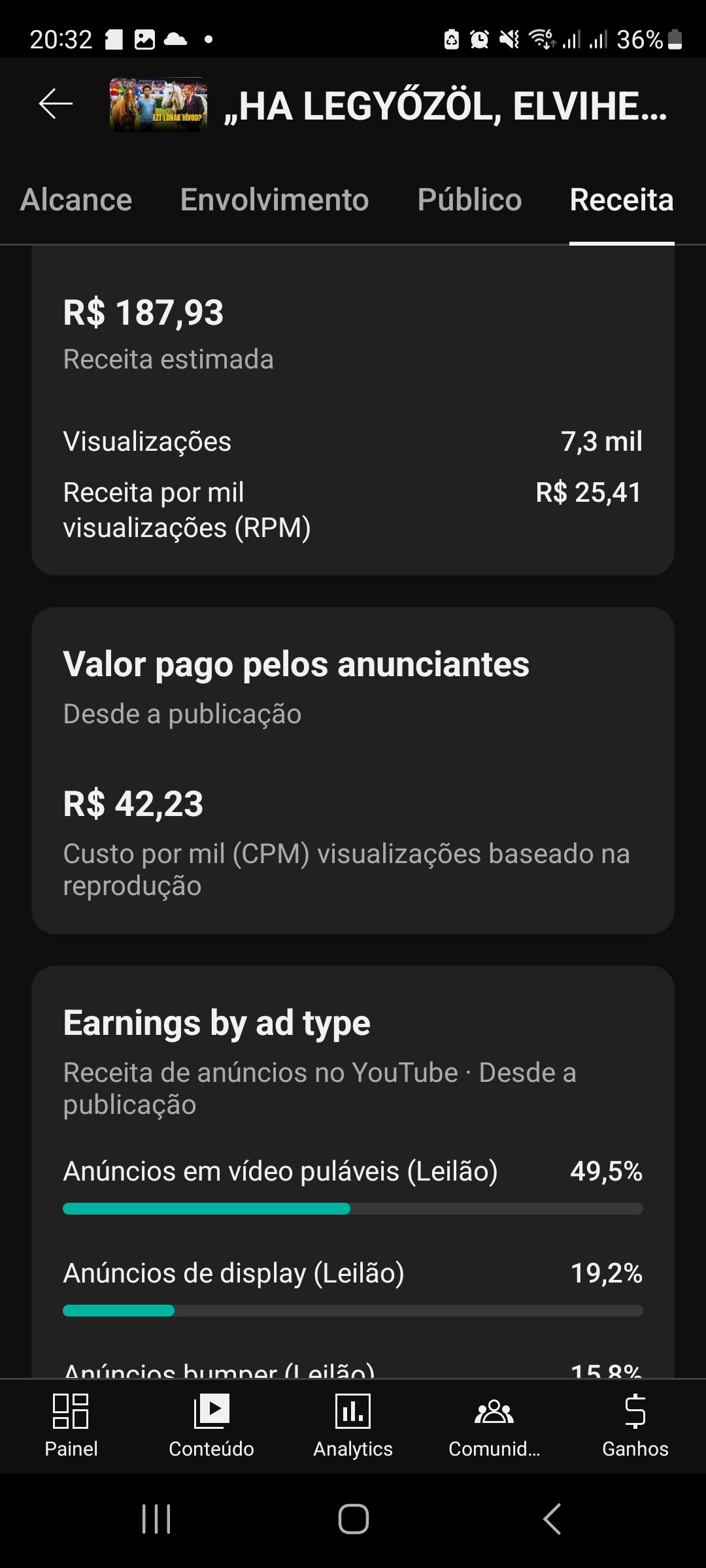Open the Ganhos section
The width and height of the screenshot is (706, 1568).
[635, 1426]
